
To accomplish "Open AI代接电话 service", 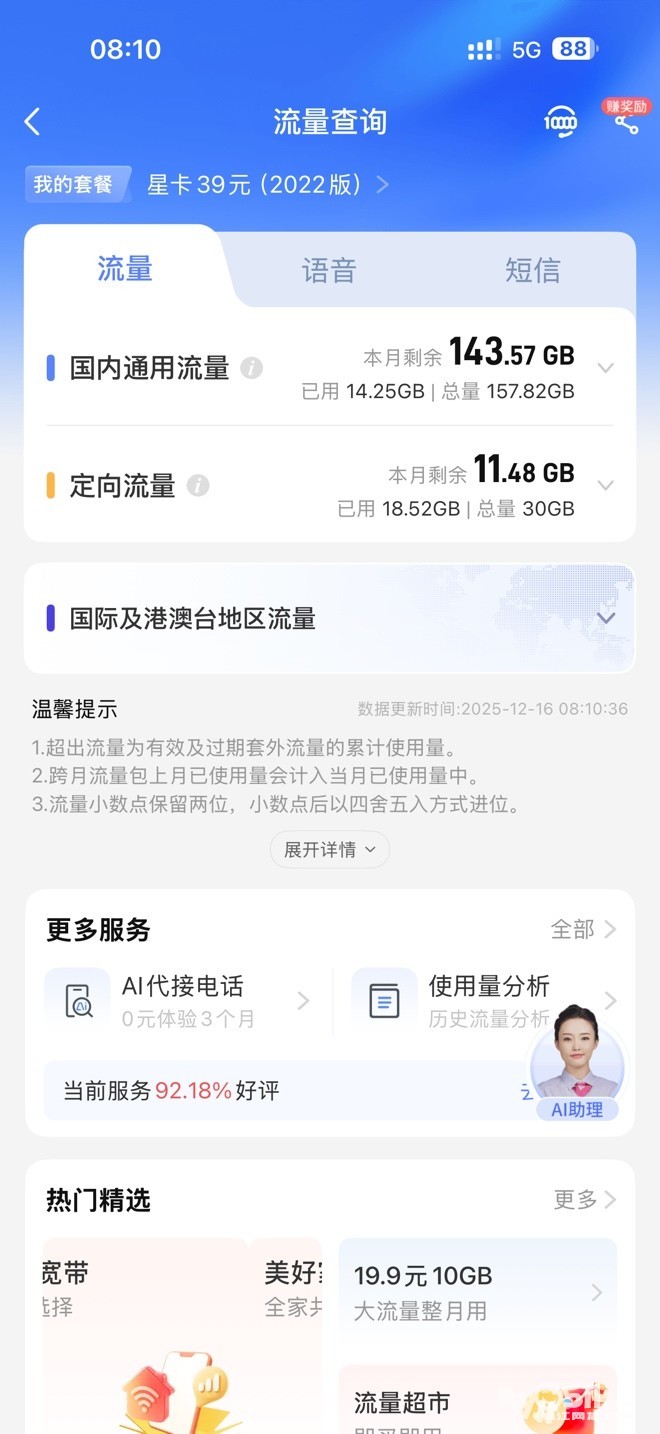I will click(x=180, y=1001).
